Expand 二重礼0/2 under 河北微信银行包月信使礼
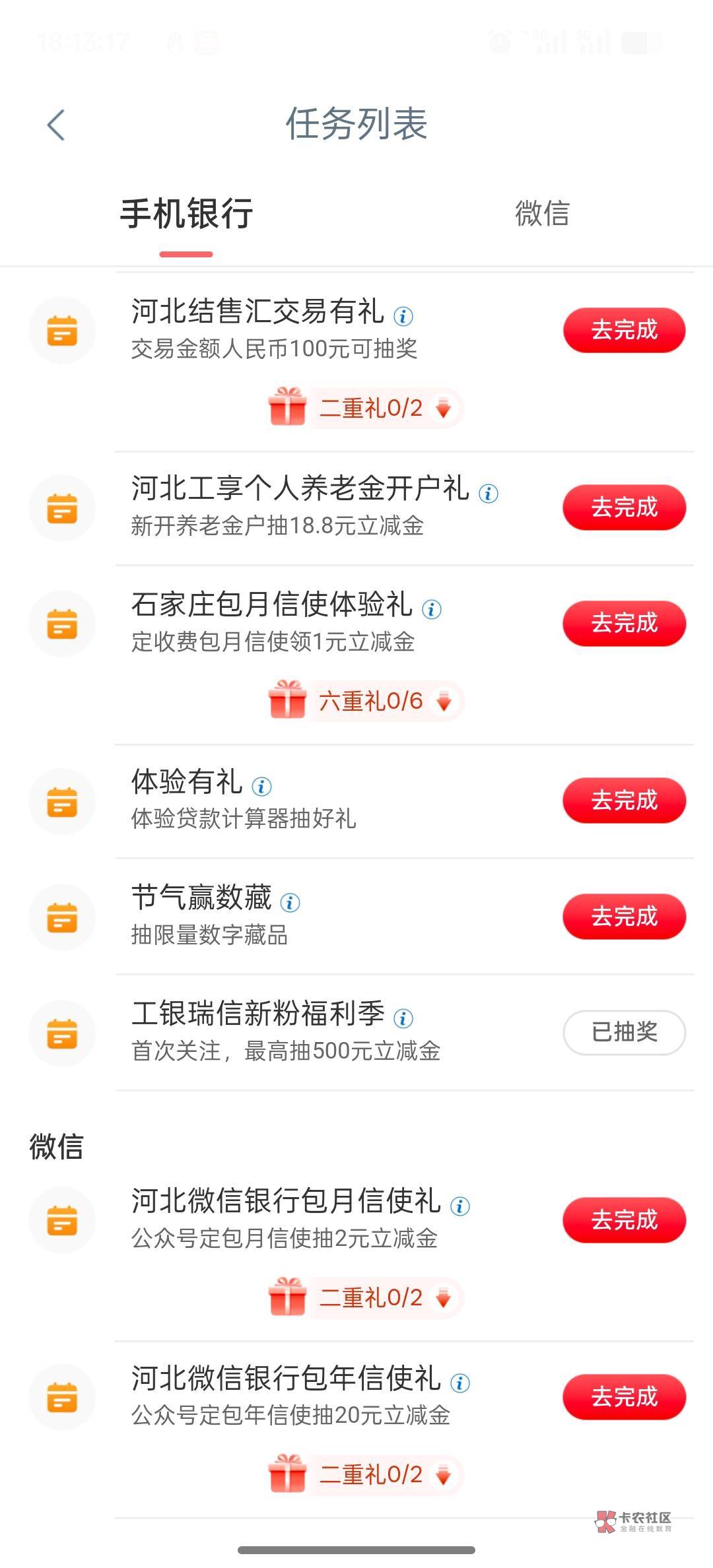713x1568 pixels. coord(366,1297)
